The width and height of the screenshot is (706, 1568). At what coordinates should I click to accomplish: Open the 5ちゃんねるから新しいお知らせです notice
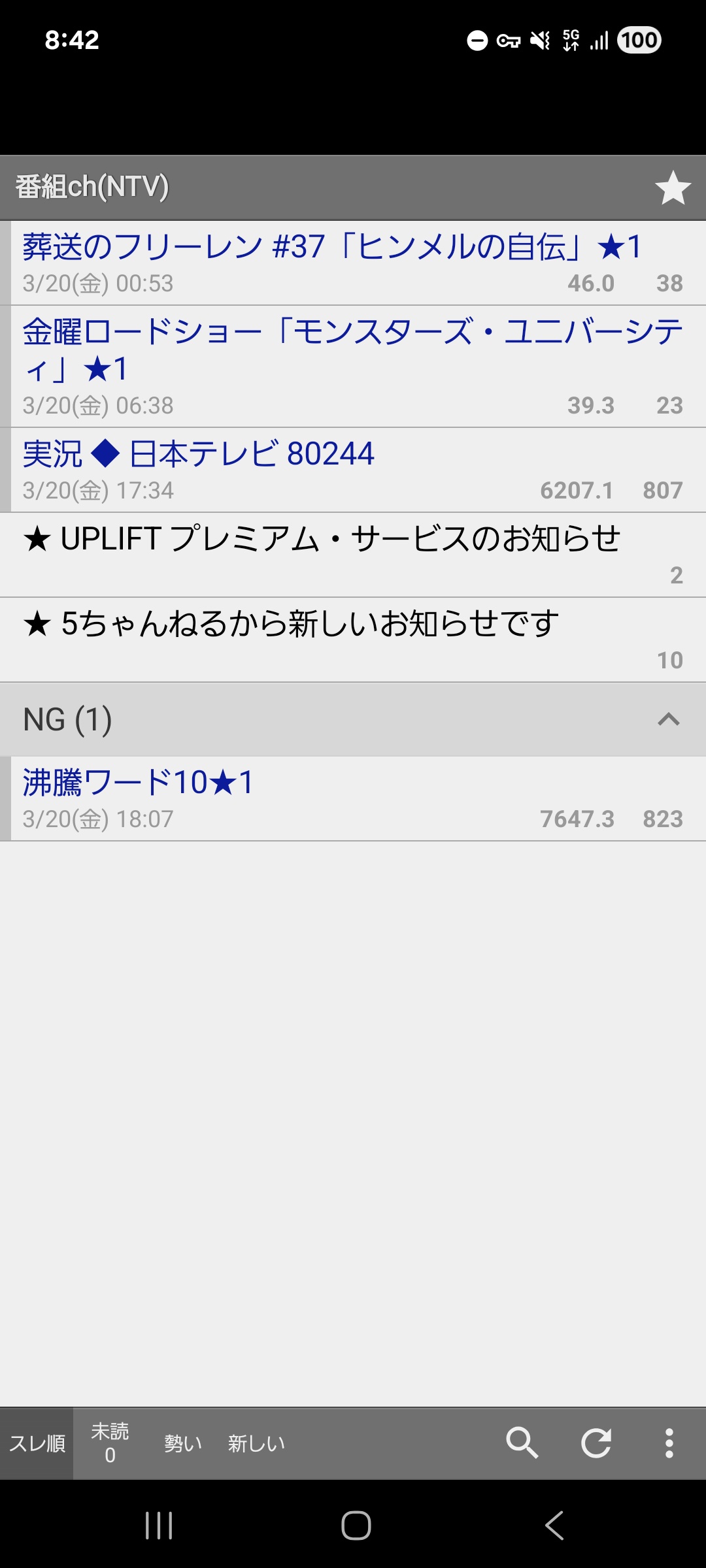[x=353, y=639]
